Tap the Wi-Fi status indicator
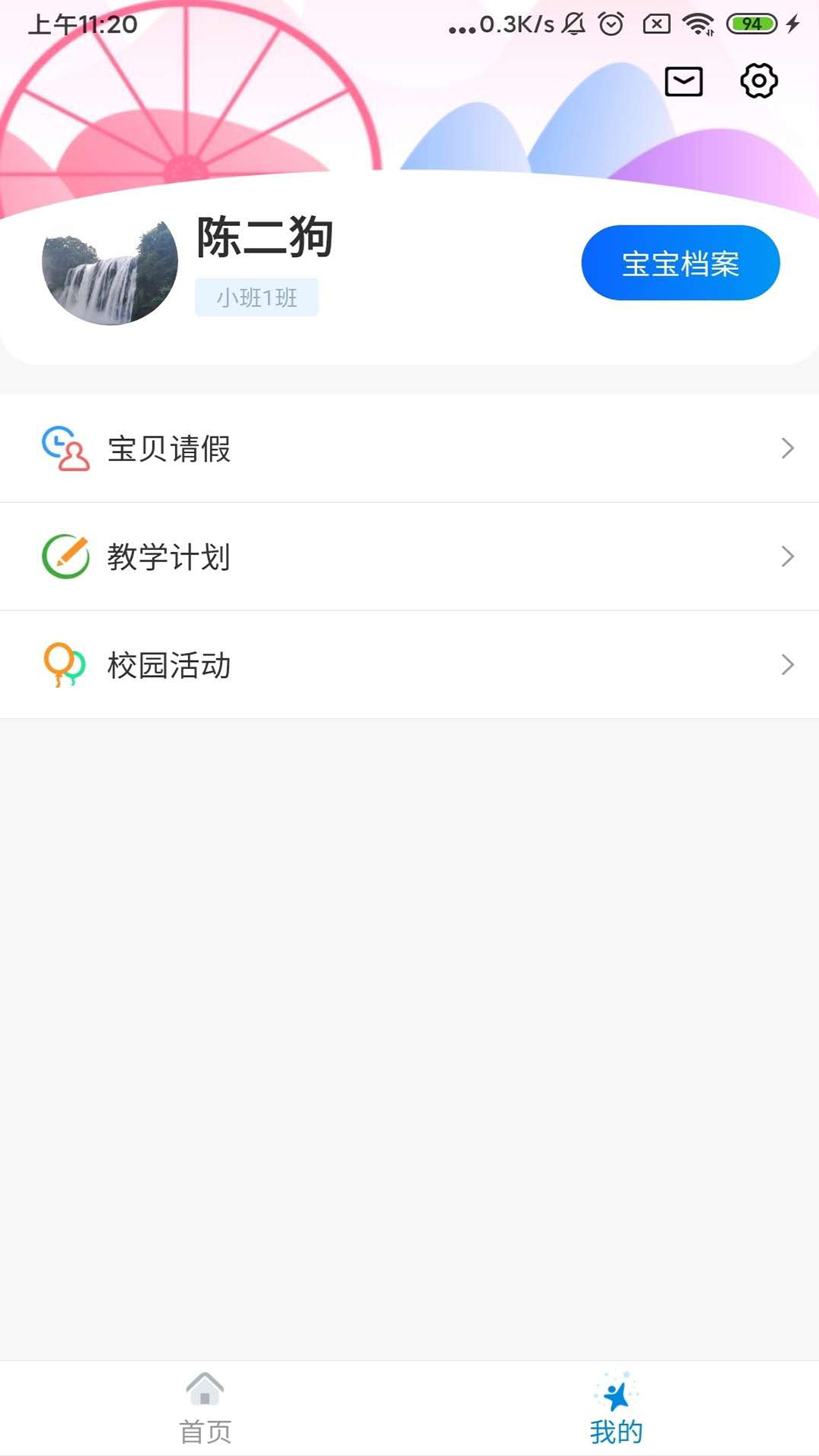Screen dimensions: 819x1456 tap(698, 24)
